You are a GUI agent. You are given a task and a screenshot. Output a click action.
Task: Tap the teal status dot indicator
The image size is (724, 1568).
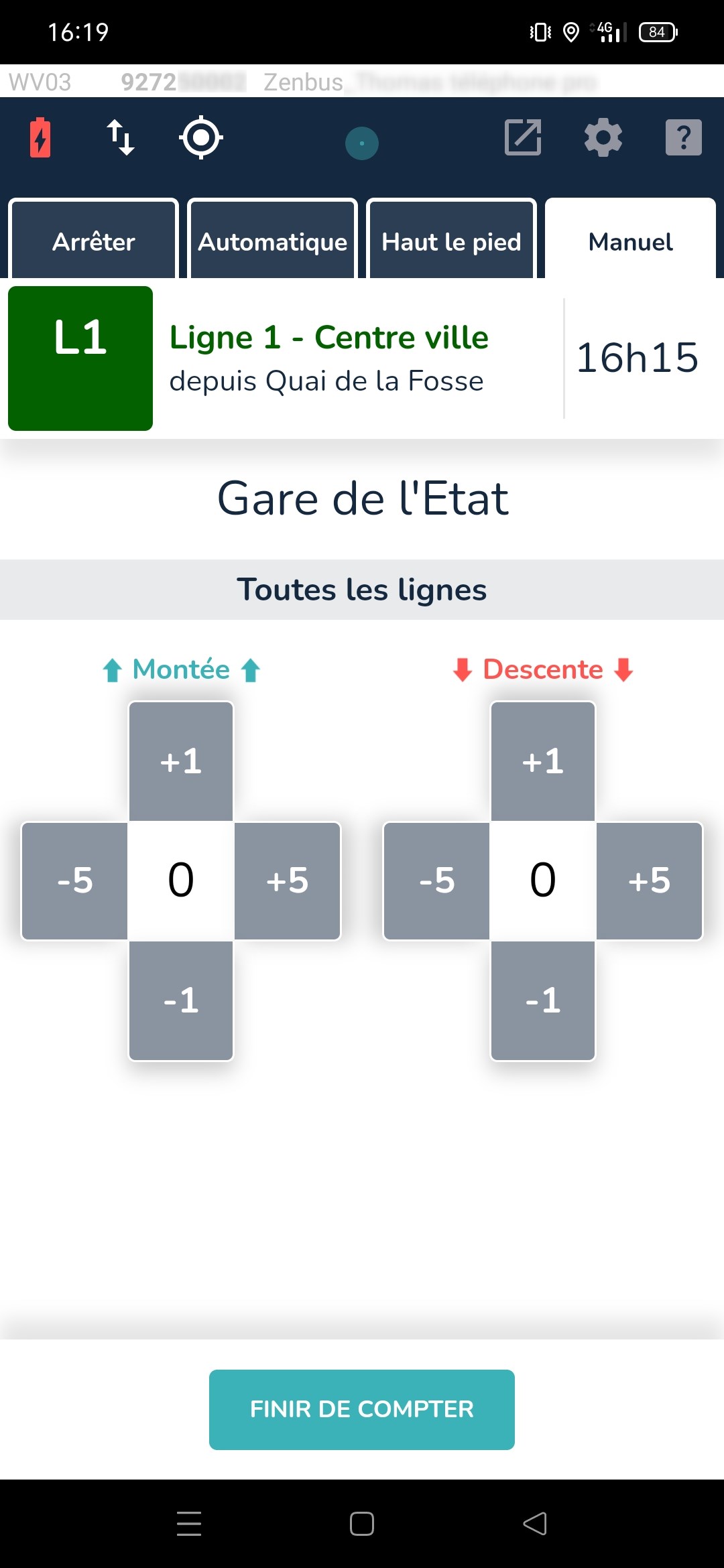362,143
